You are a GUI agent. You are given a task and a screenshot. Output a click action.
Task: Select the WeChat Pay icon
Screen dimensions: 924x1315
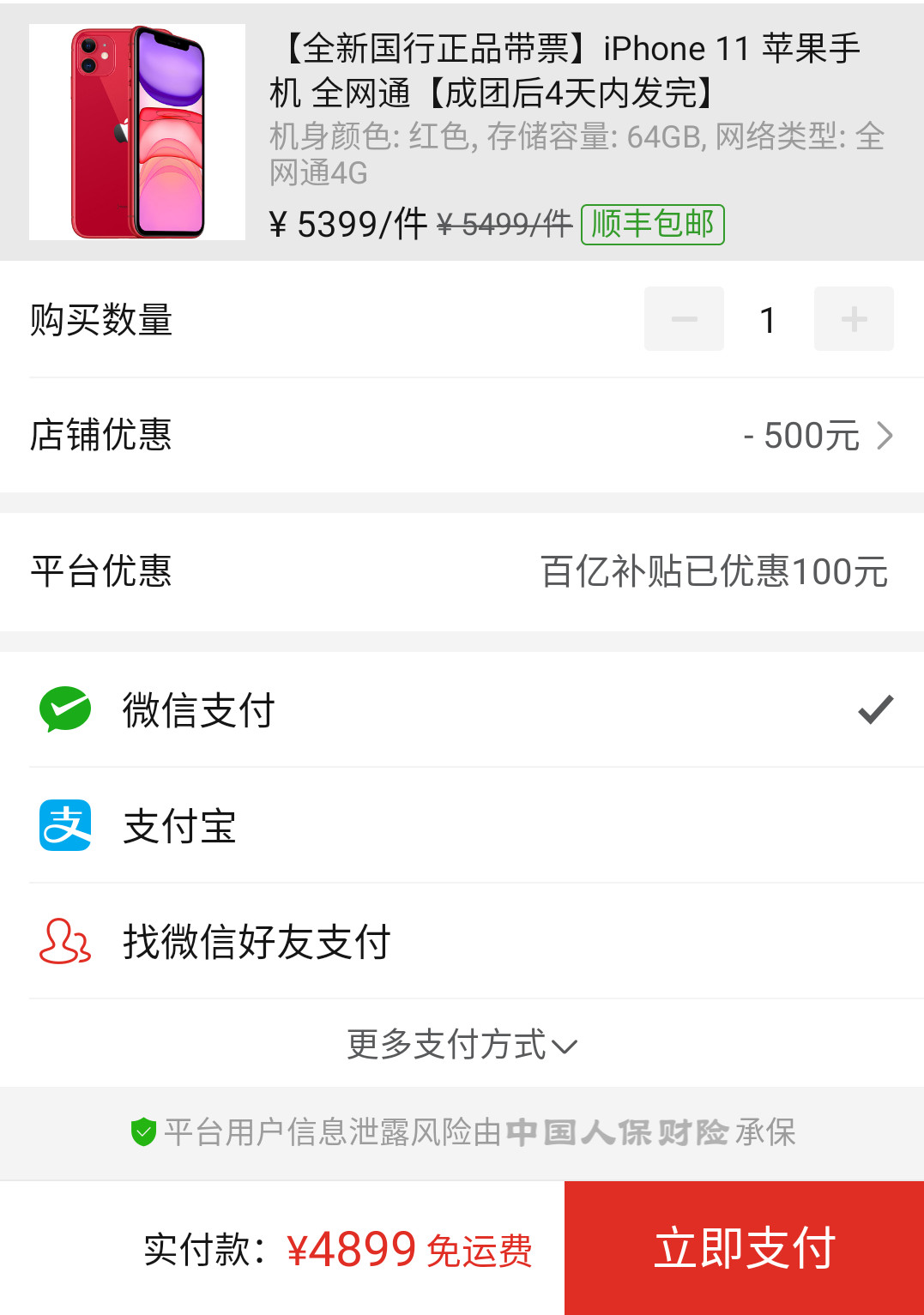[64, 709]
